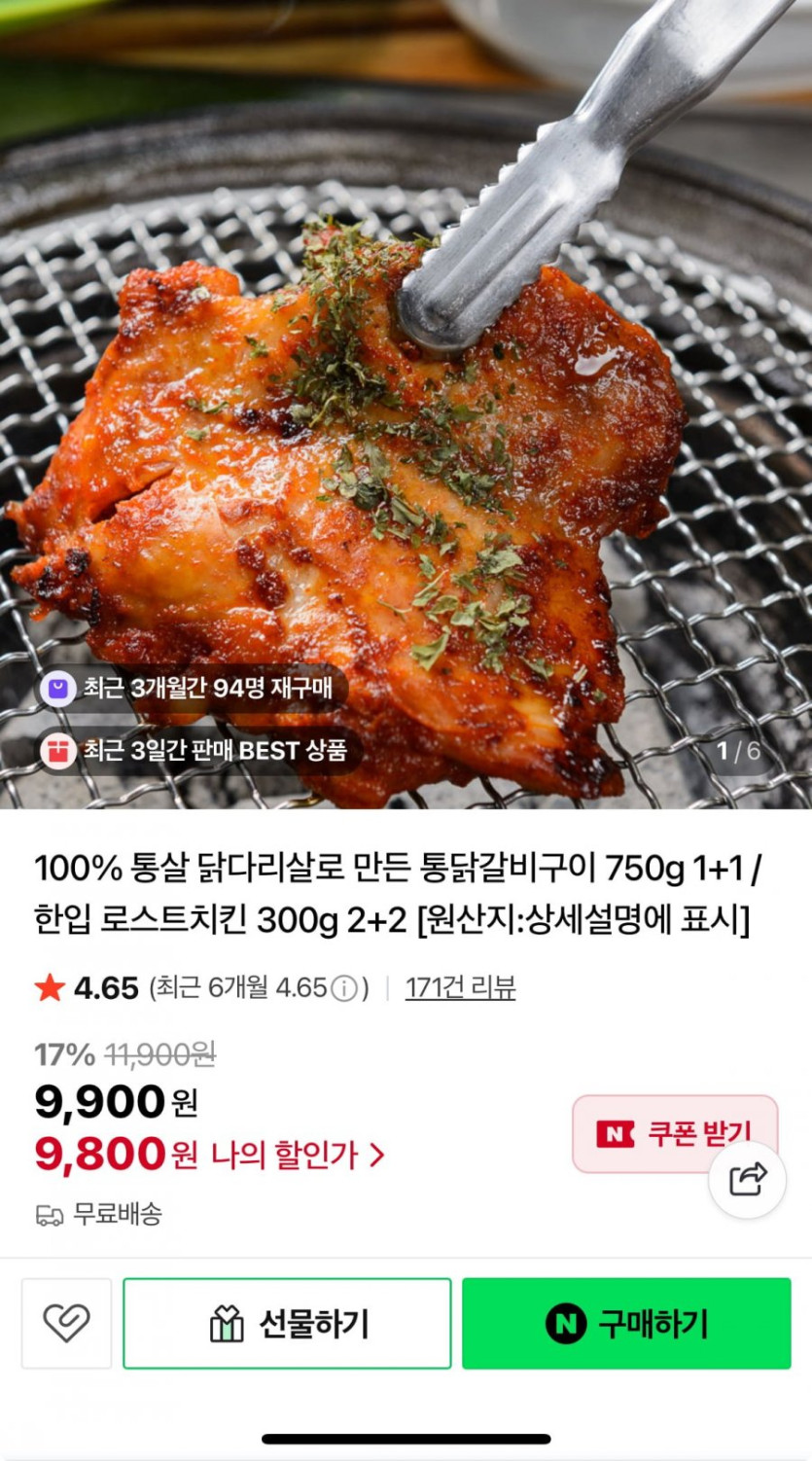
Task: Show rating info for 최근 6개월
Action: pos(343,989)
